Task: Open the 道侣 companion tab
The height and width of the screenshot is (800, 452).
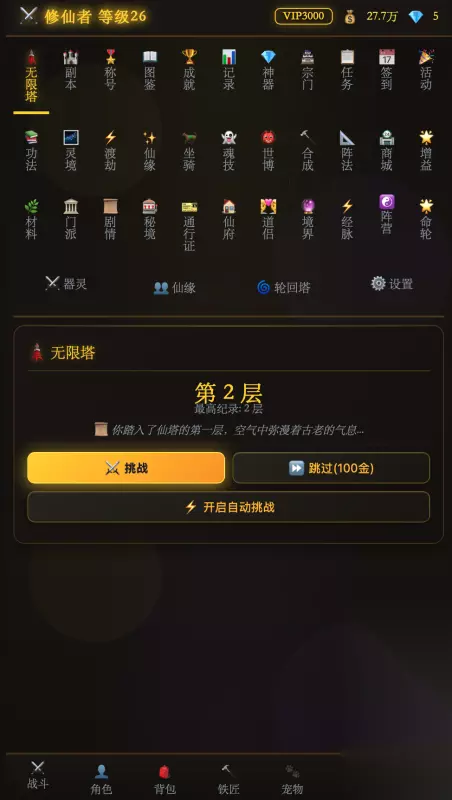Action: pyautogui.click(x=268, y=220)
